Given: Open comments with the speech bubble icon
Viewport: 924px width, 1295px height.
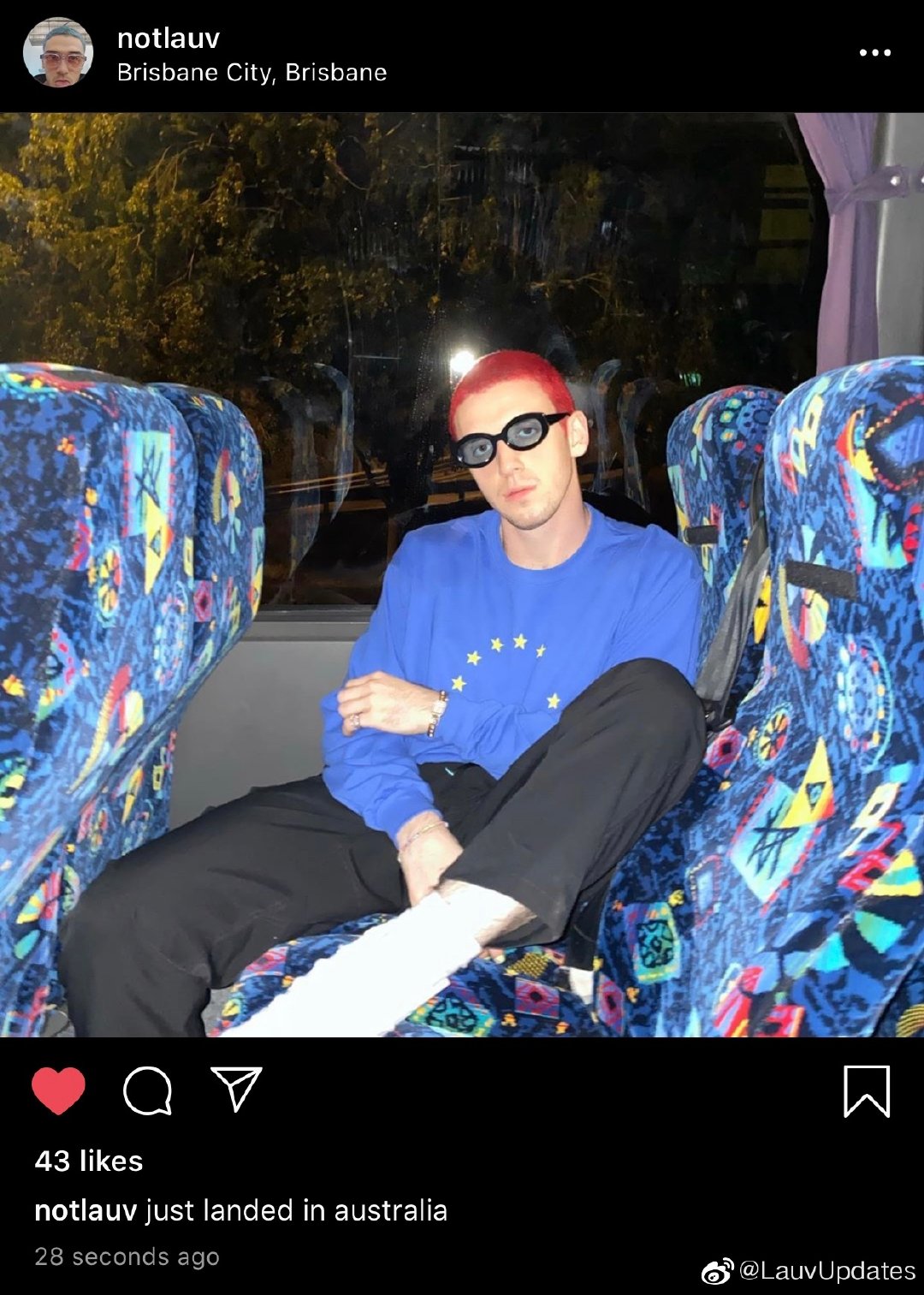Looking at the screenshot, I should (147, 1090).
